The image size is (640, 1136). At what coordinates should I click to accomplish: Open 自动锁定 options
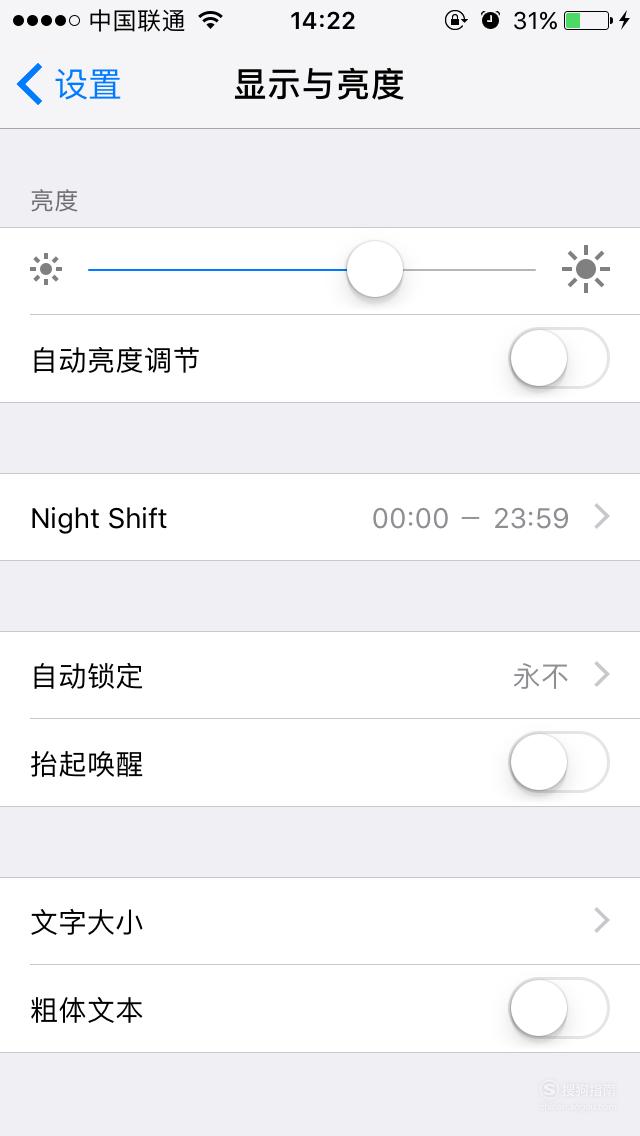coord(320,675)
